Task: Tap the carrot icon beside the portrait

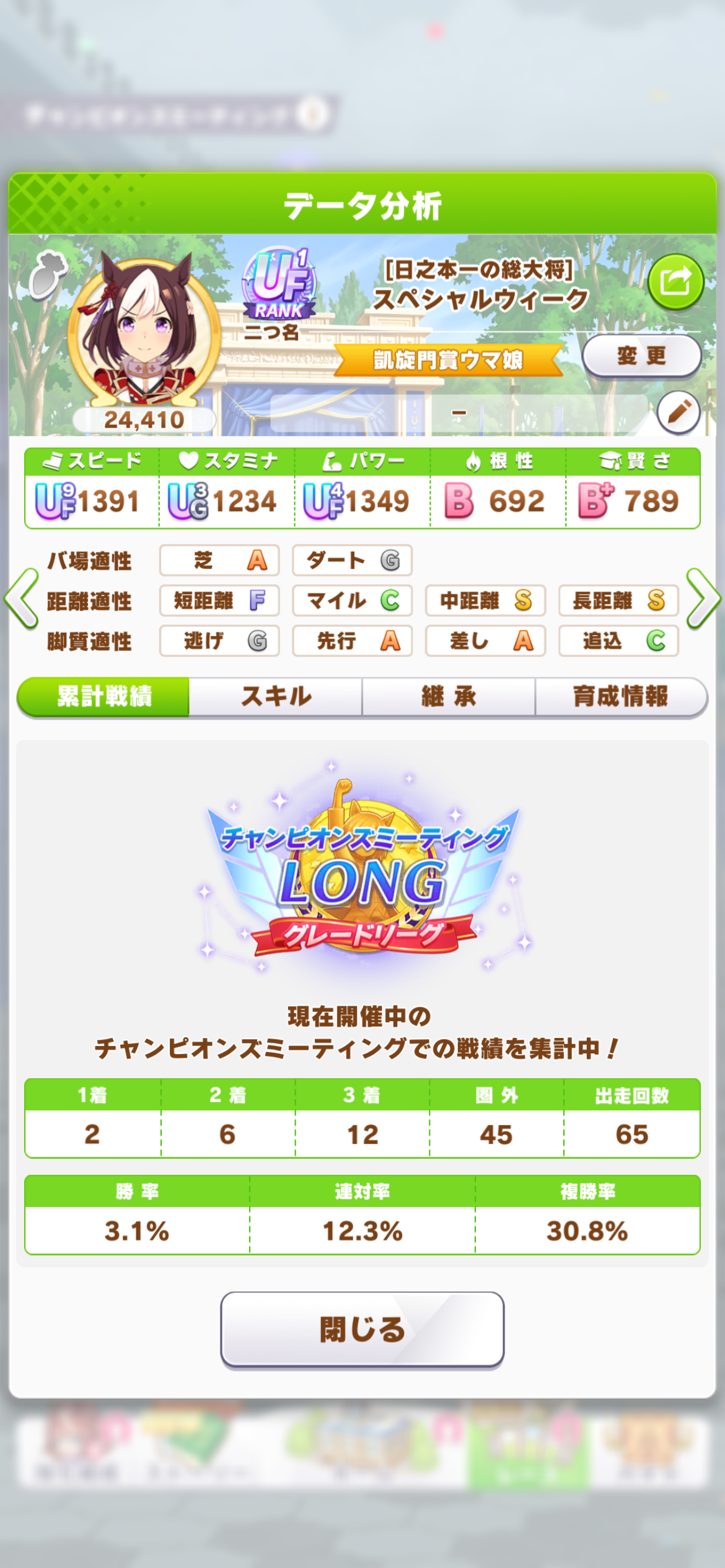Action: (48, 275)
